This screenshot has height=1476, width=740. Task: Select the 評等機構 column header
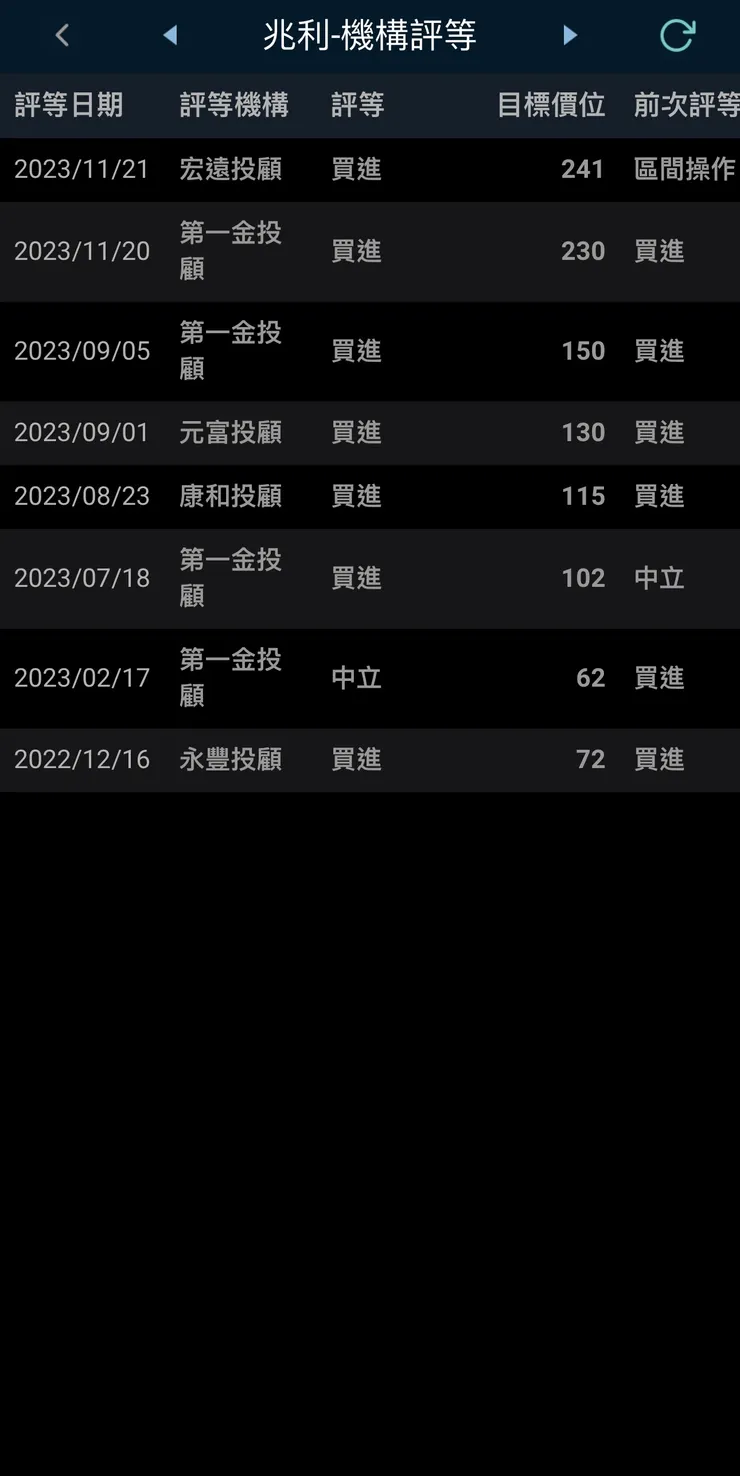(233, 105)
